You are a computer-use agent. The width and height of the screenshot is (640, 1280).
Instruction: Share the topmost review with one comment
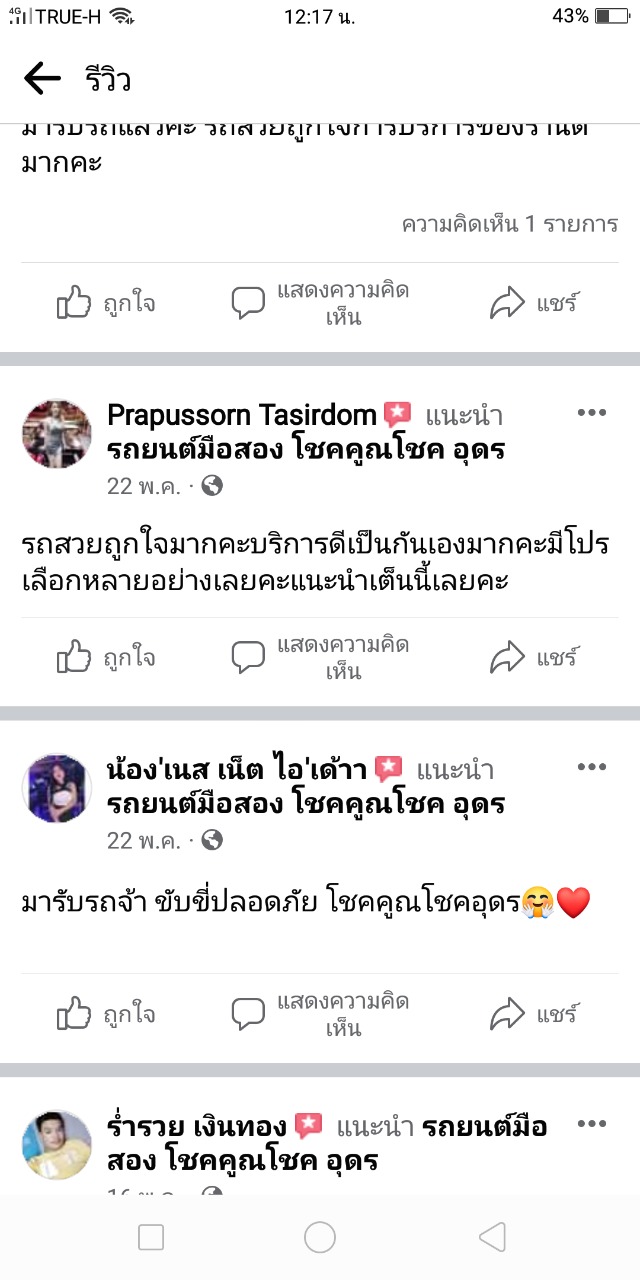[x=534, y=303]
